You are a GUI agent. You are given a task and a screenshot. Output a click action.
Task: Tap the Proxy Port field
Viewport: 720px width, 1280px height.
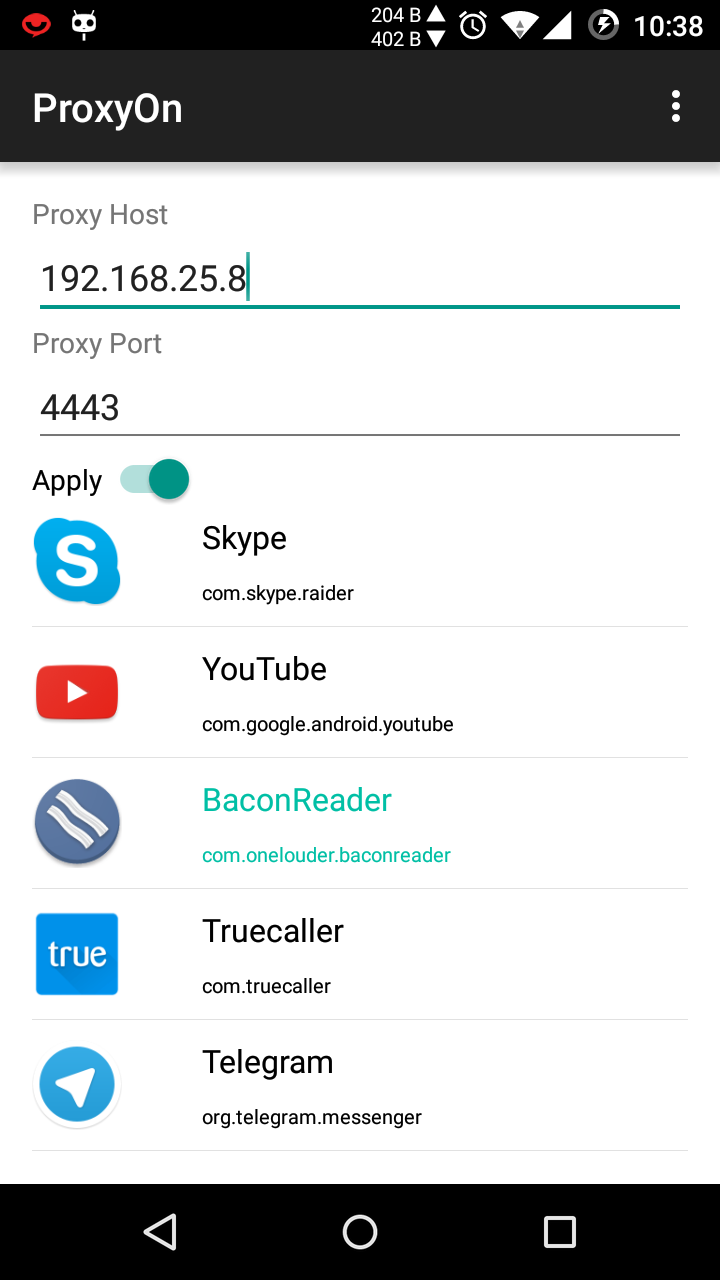[359, 408]
